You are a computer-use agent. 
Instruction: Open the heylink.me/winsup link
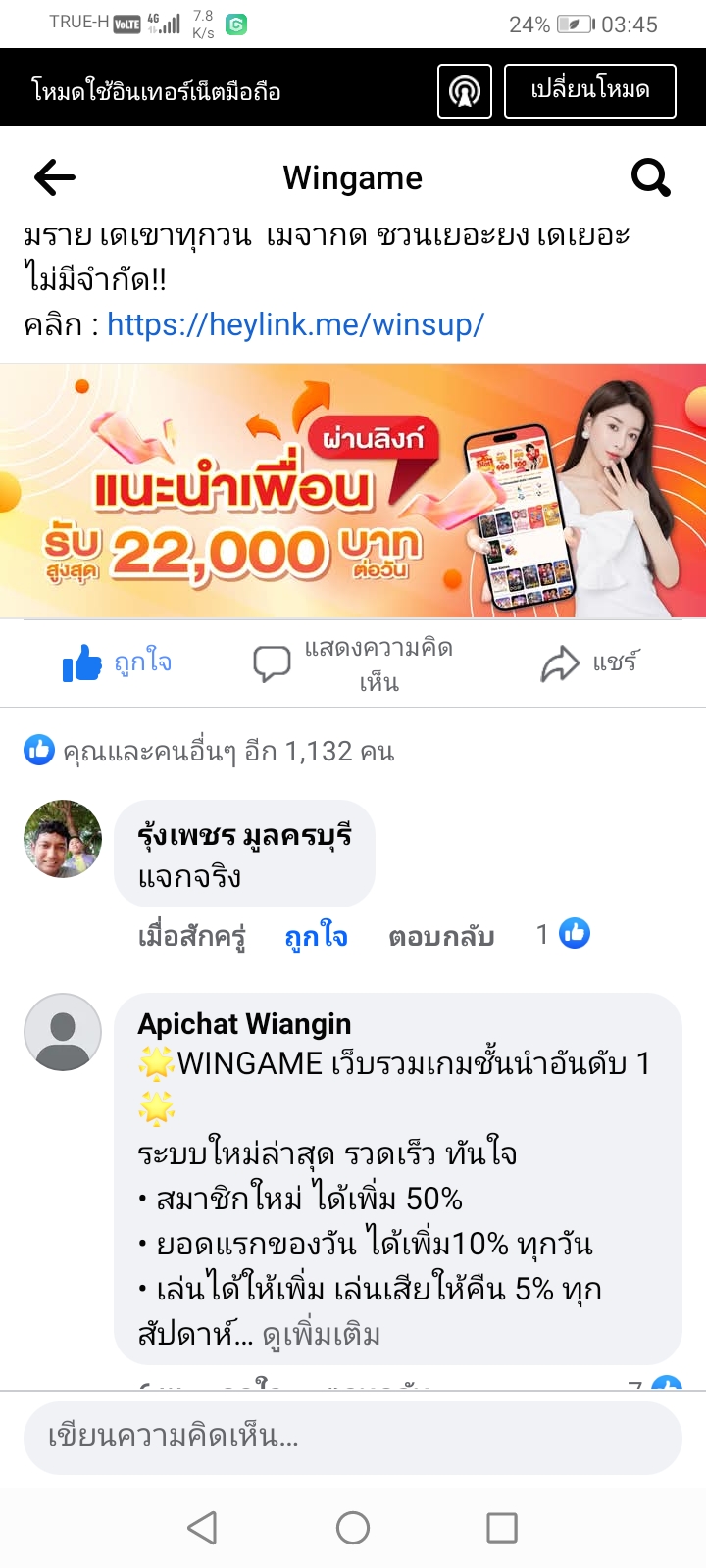coord(295,324)
